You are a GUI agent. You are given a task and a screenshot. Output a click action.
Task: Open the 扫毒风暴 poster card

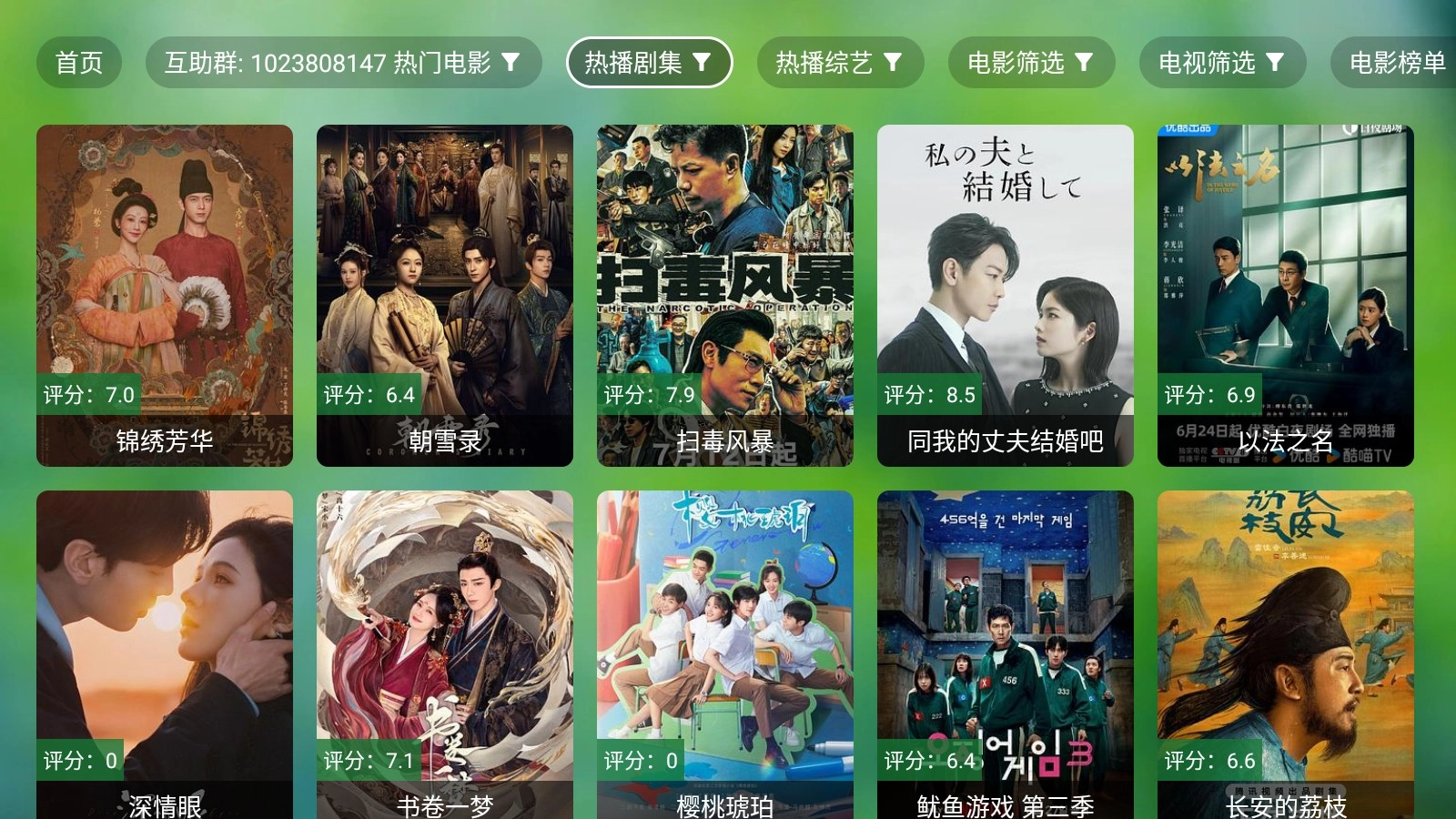click(725, 296)
